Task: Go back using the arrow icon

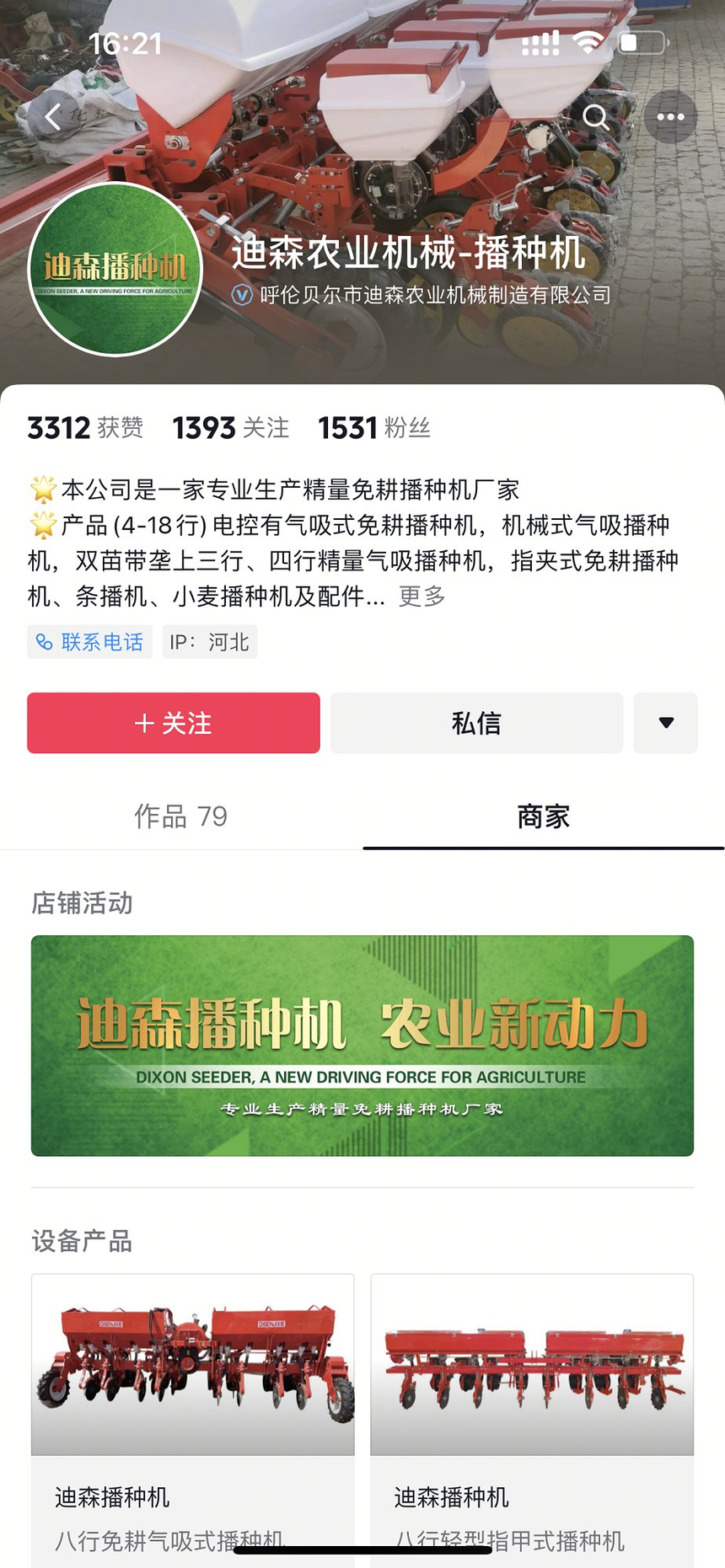Action: tap(53, 117)
